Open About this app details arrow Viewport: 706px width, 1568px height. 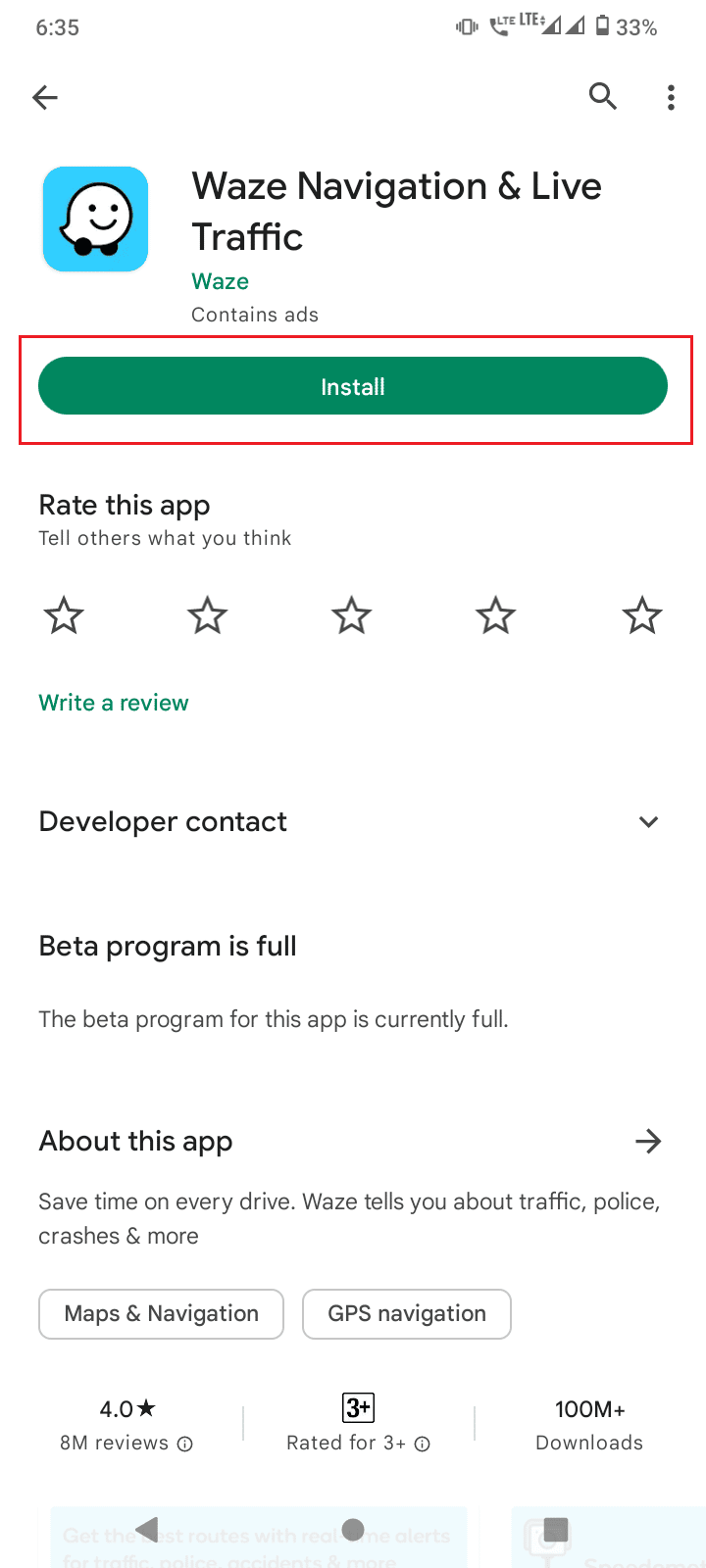[x=648, y=1141]
